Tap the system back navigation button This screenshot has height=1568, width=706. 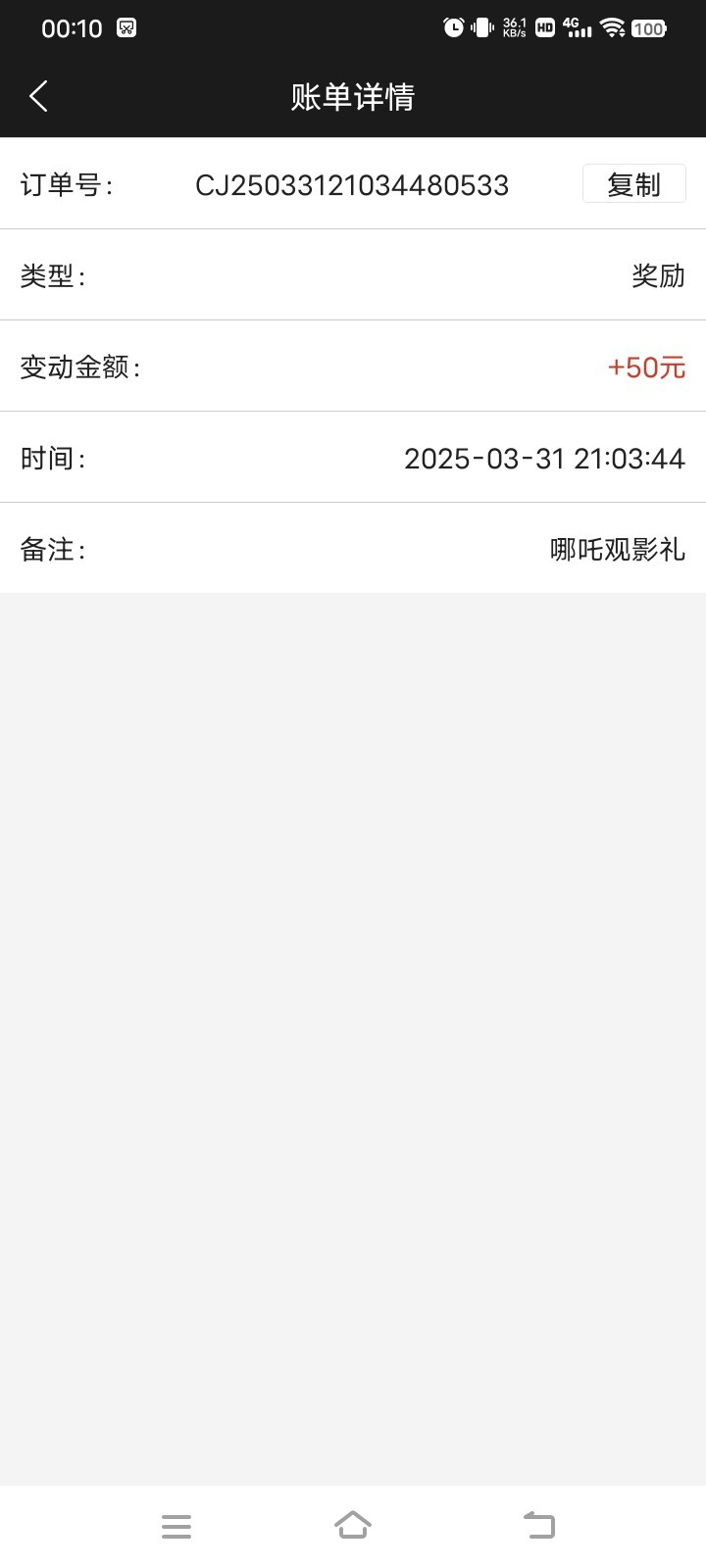[538, 1526]
